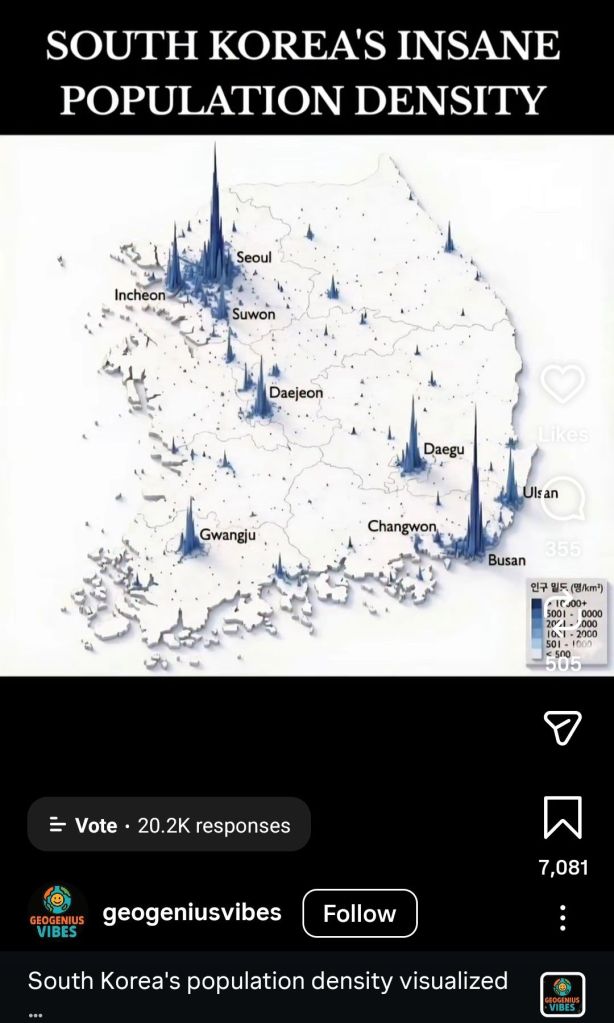This screenshot has width=614, height=1023.
Task: Open the geogeniusvibes profile picture
Action: tap(57, 913)
